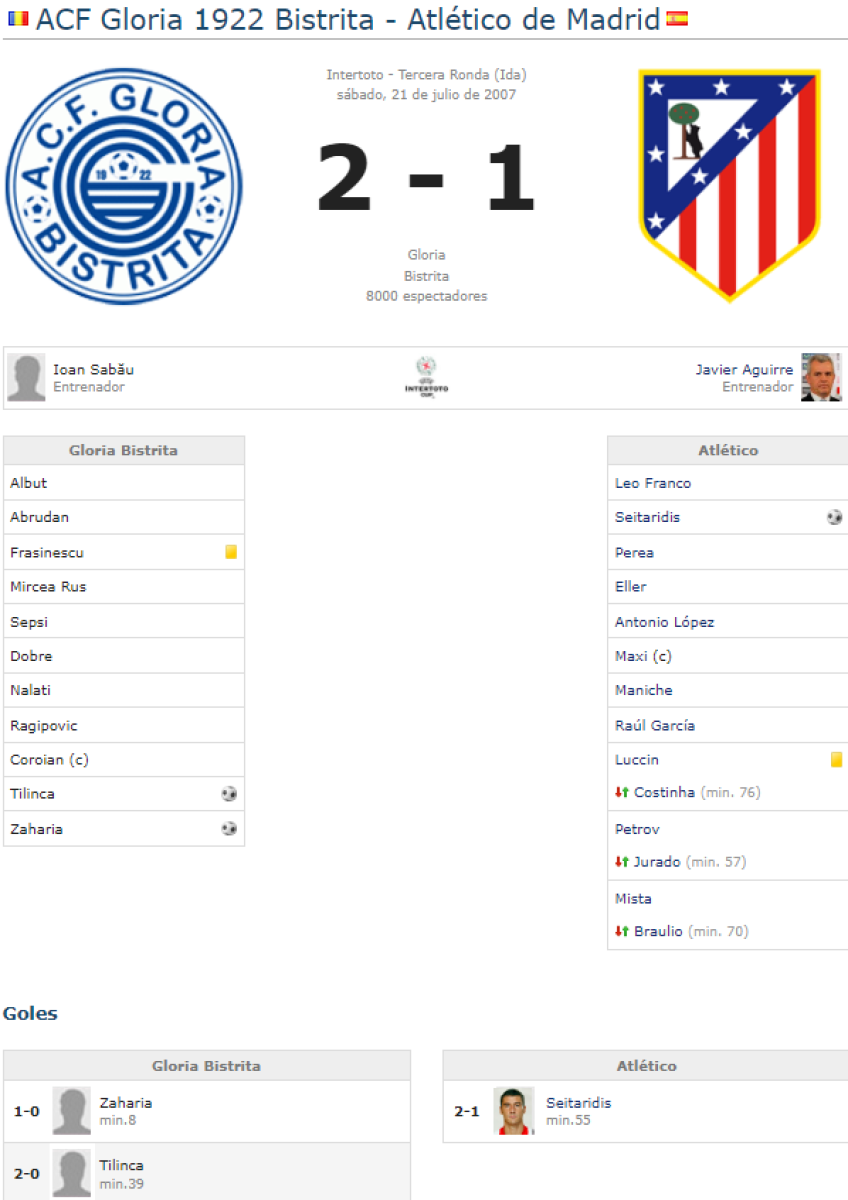This screenshot has width=848, height=1200.
Task: Open Raúl García's player page
Action: [x=654, y=725]
